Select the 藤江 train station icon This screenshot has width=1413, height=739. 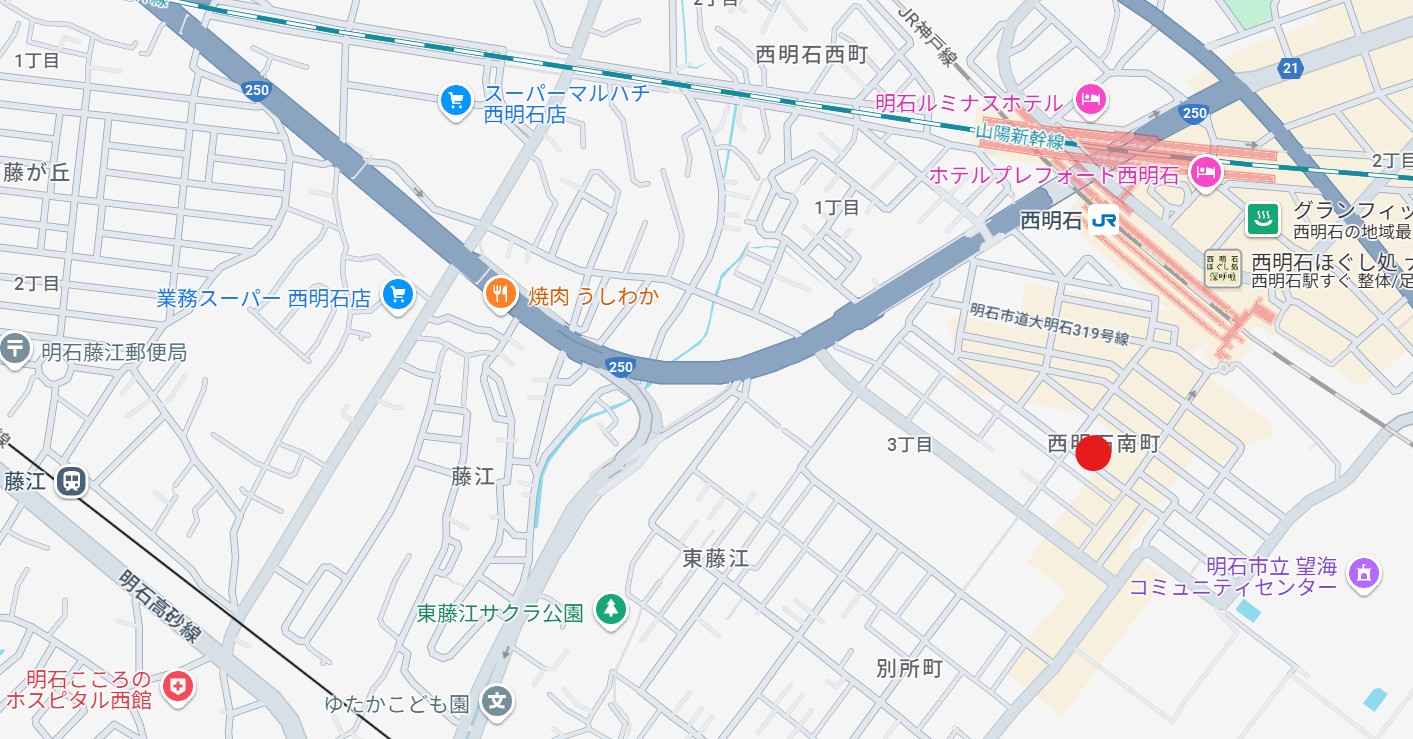(71, 481)
